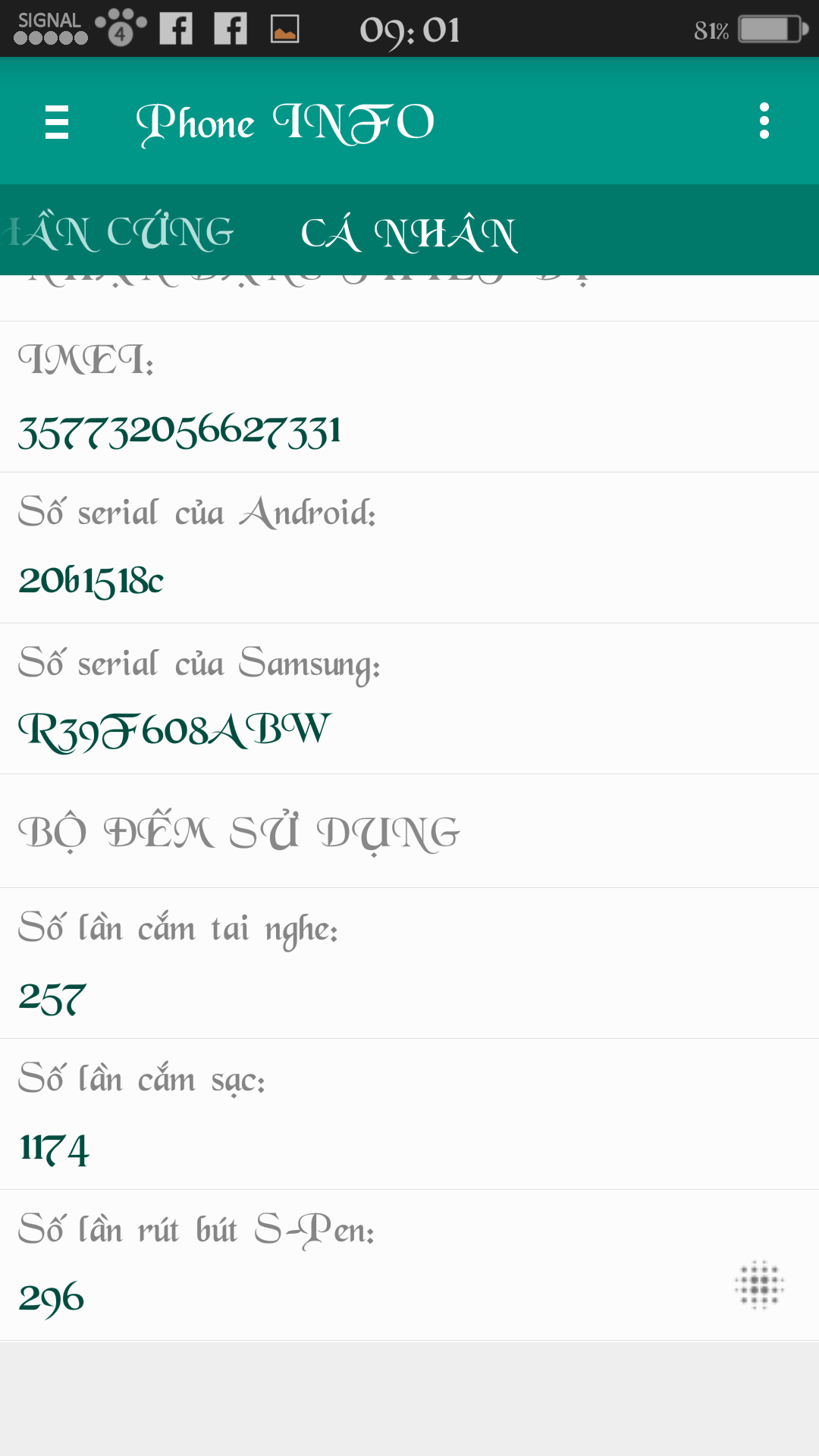
Task: Tap the Android serial number row
Action: [409, 548]
